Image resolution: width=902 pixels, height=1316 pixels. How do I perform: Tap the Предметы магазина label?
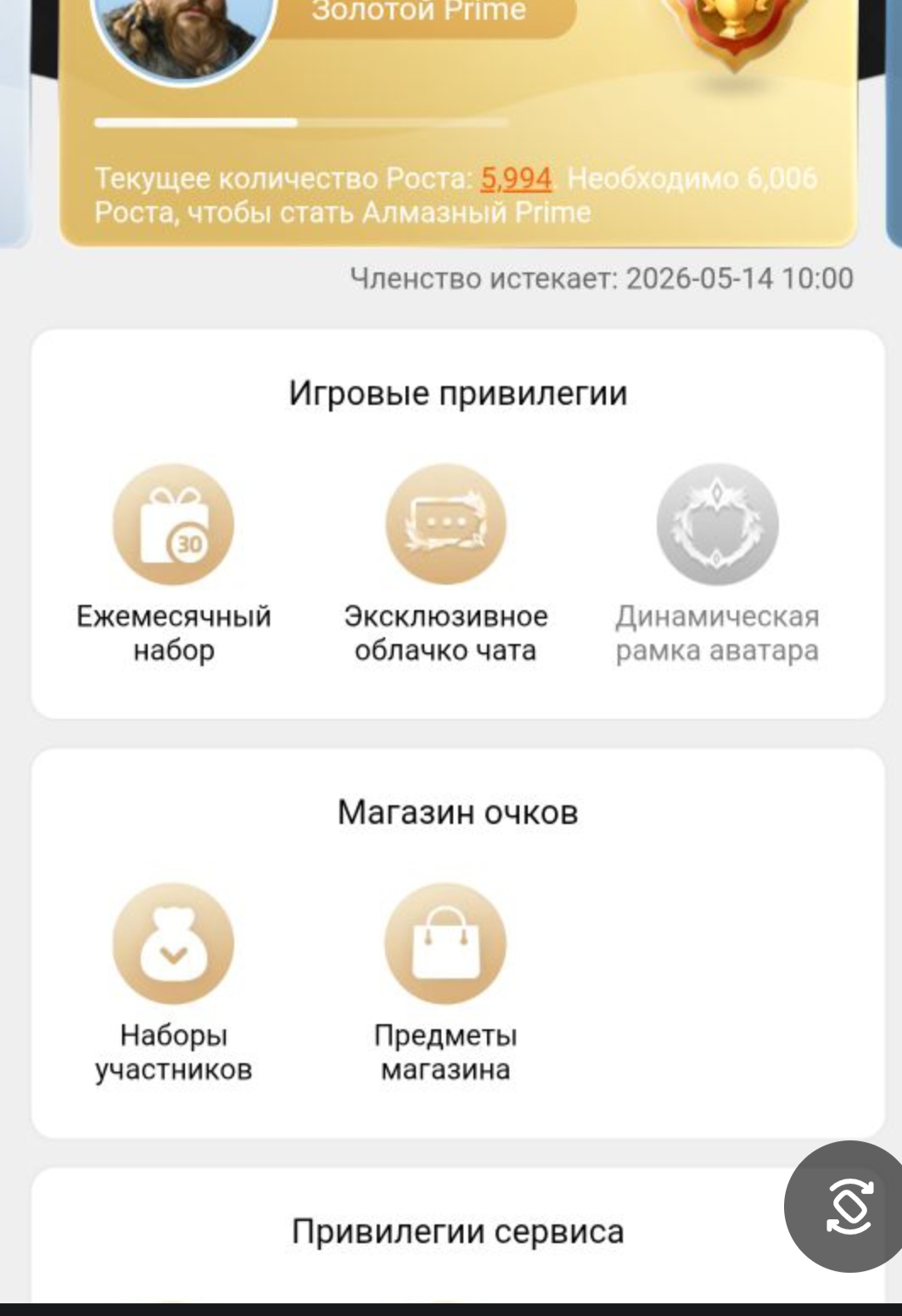[445, 1050]
